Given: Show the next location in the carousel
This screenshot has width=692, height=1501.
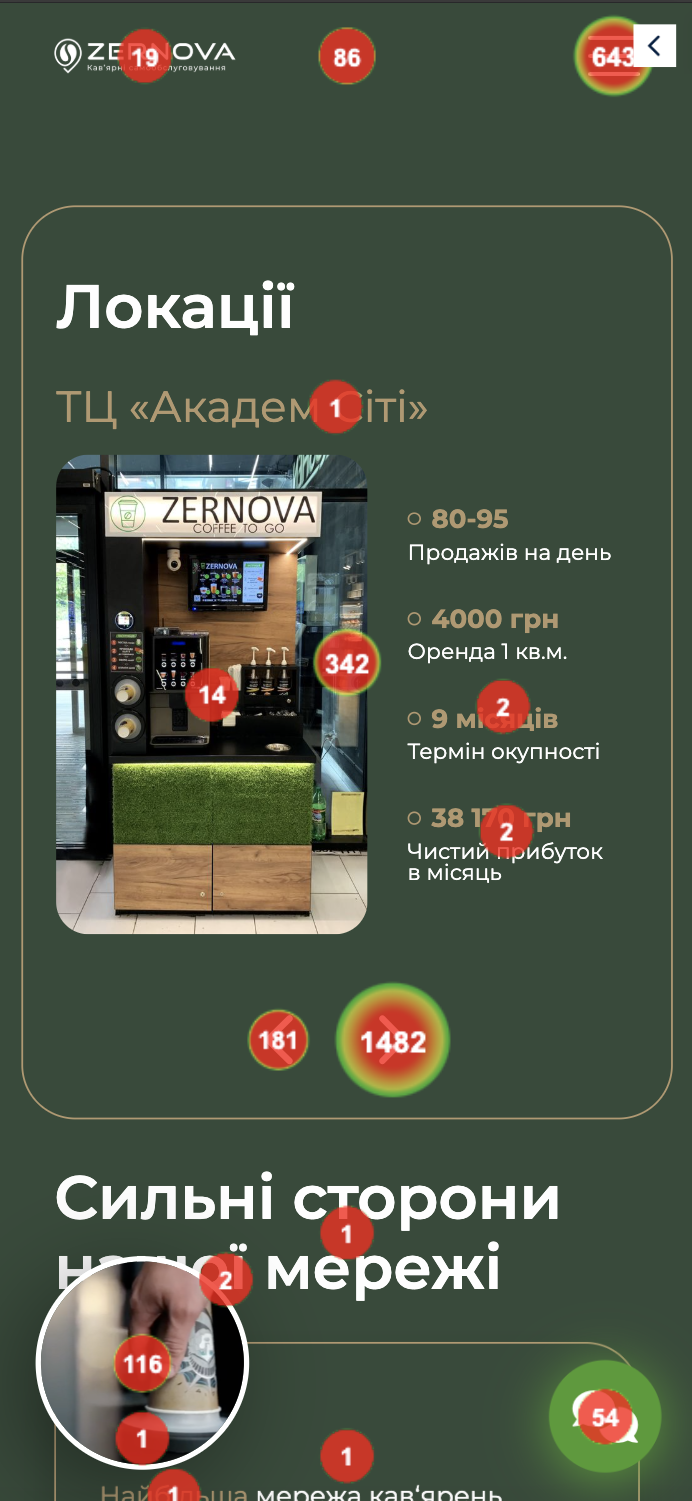Looking at the screenshot, I should point(392,1041).
